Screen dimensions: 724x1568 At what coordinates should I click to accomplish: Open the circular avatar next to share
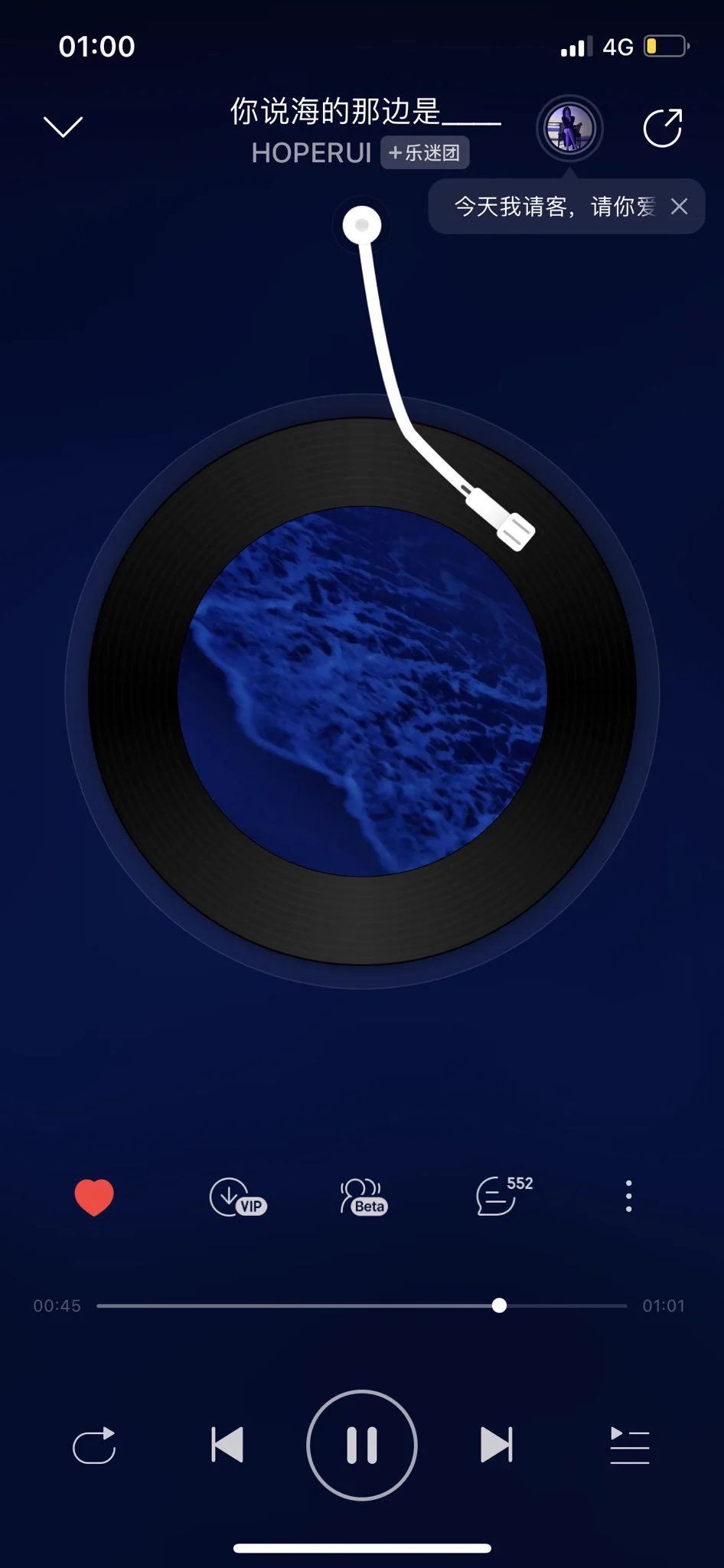tap(569, 129)
